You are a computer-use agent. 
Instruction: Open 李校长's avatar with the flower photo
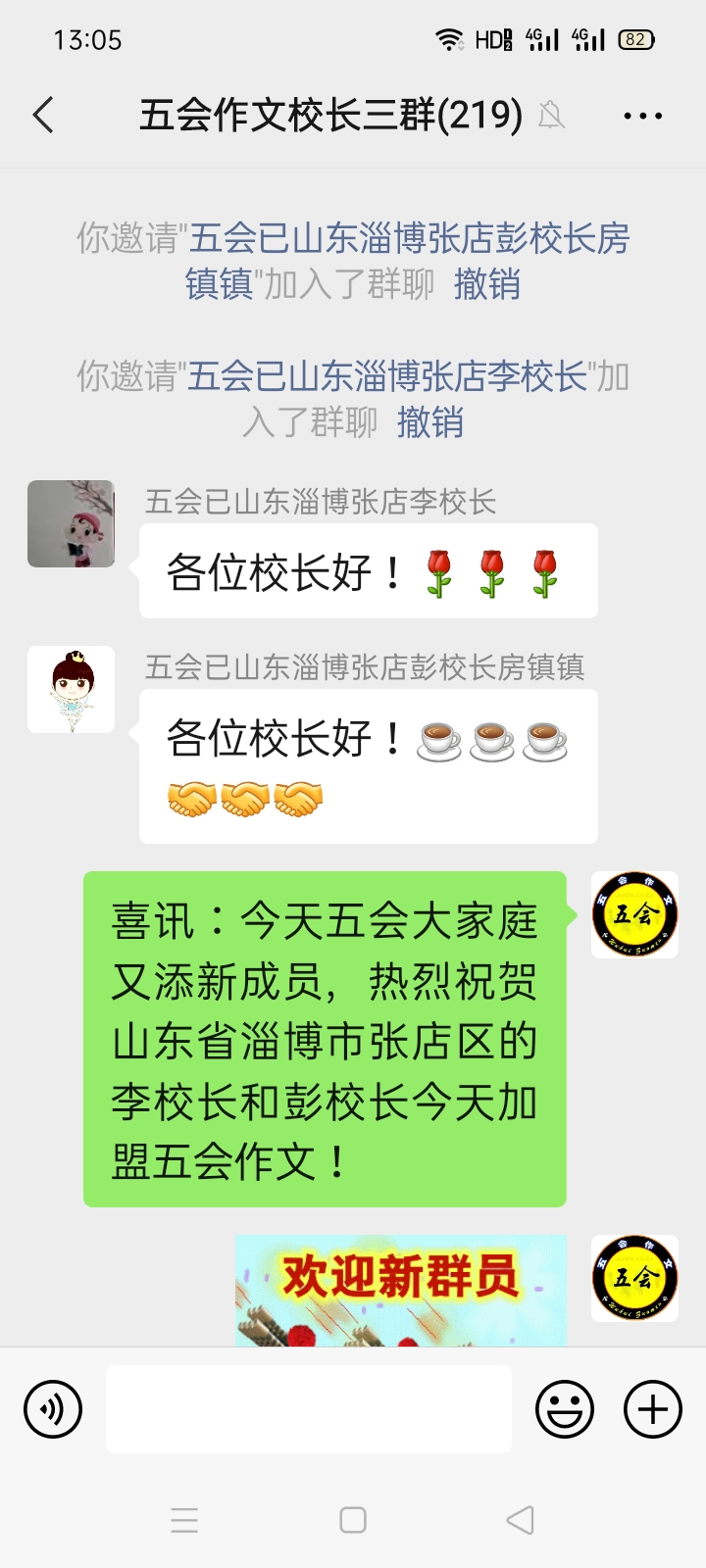point(72,524)
